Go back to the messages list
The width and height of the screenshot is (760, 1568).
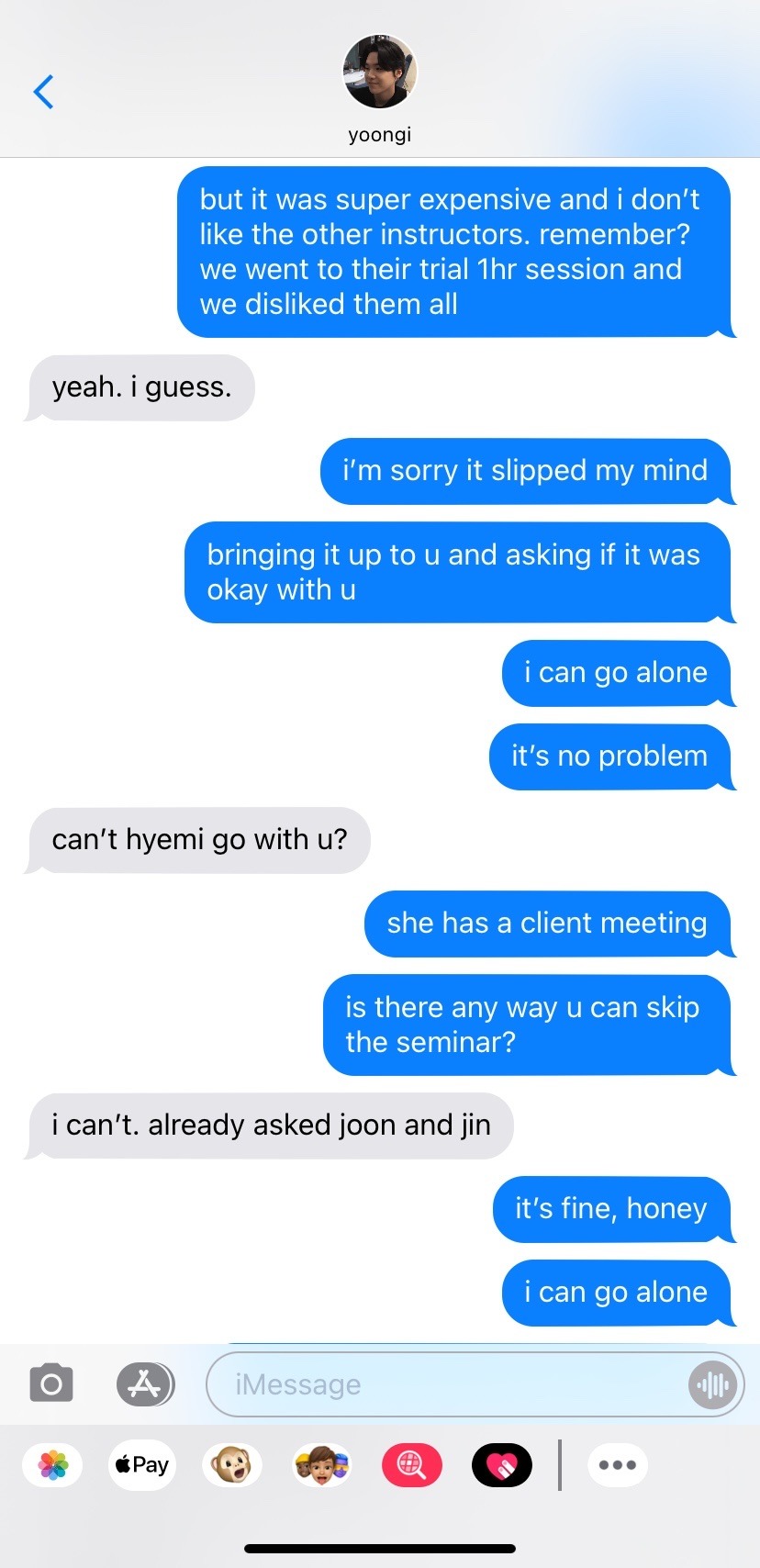(43, 92)
